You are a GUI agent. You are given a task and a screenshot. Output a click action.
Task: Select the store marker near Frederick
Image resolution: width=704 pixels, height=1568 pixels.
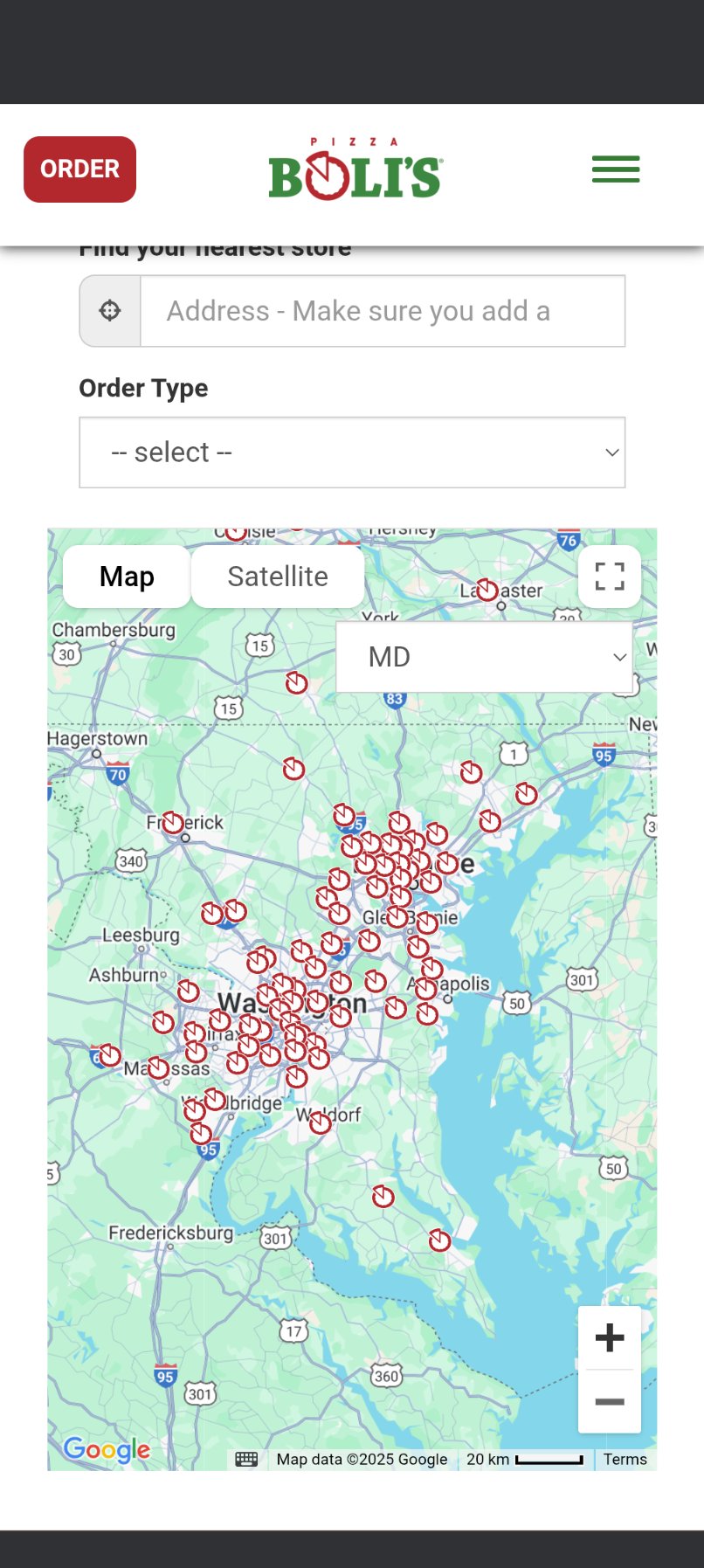(174, 823)
